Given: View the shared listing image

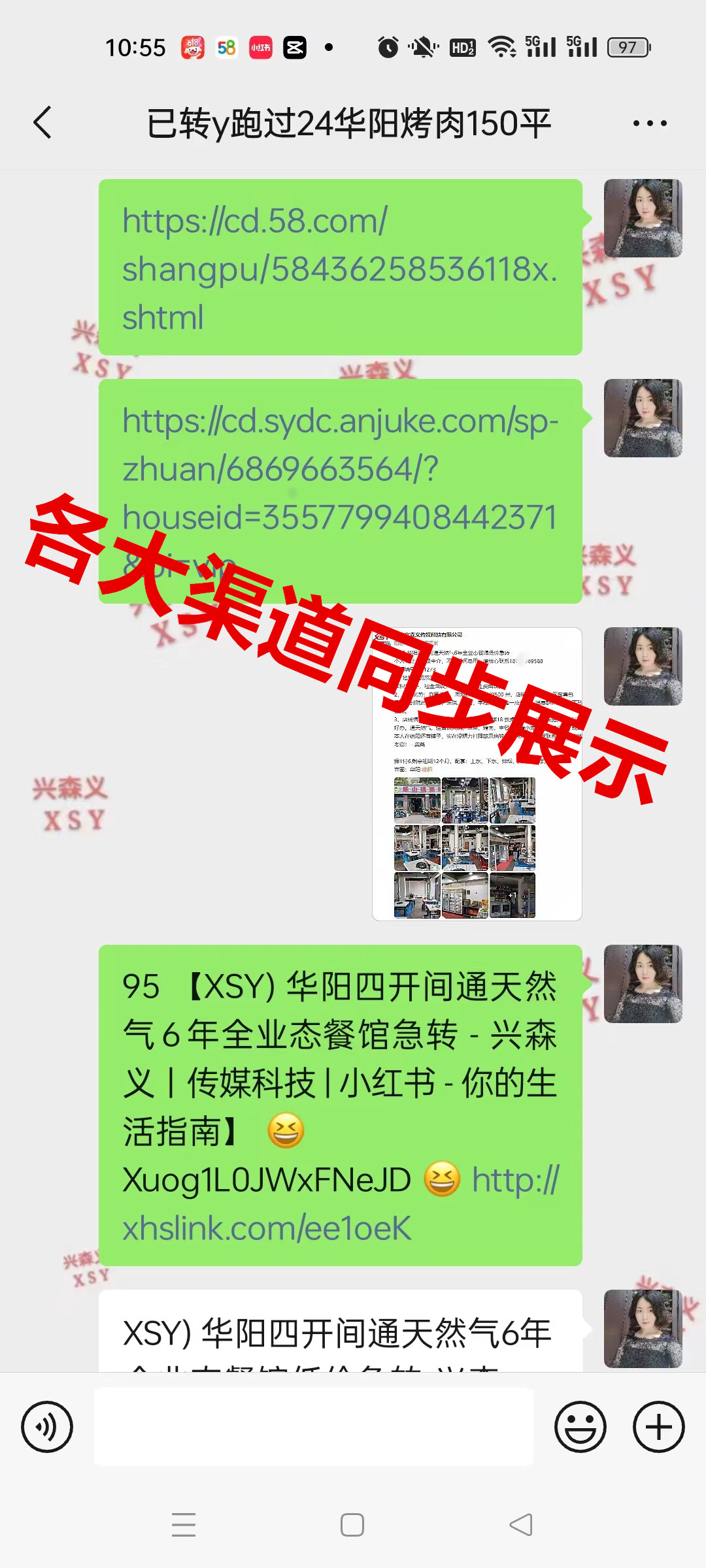Looking at the screenshot, I should pos(477,774).
